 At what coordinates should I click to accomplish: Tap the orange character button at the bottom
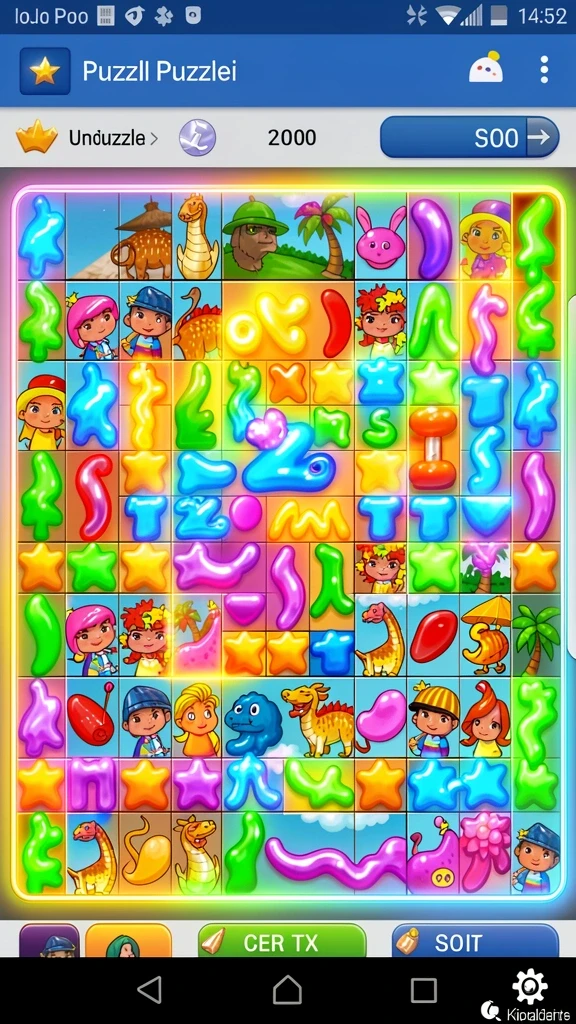tap(129, 941)
